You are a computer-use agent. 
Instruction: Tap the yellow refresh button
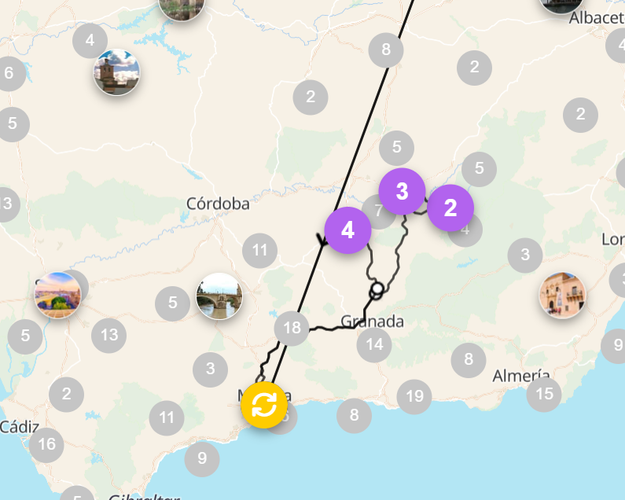(264, 405)
